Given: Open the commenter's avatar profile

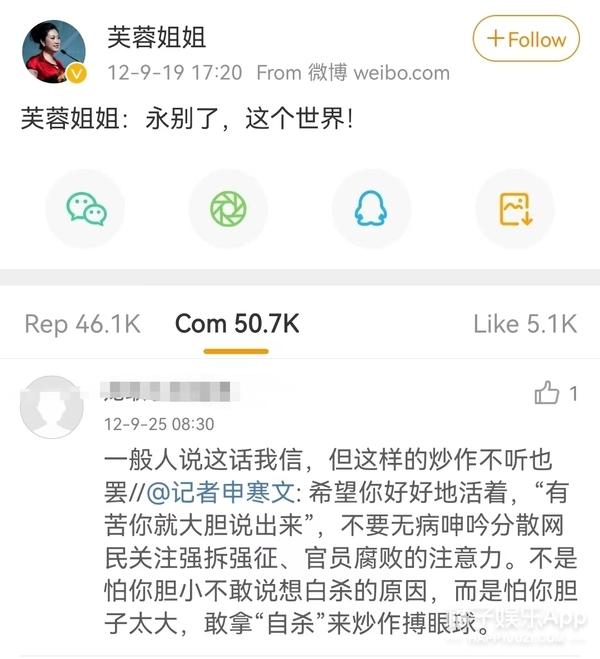Looking at the screenshot, I should 52,406.
